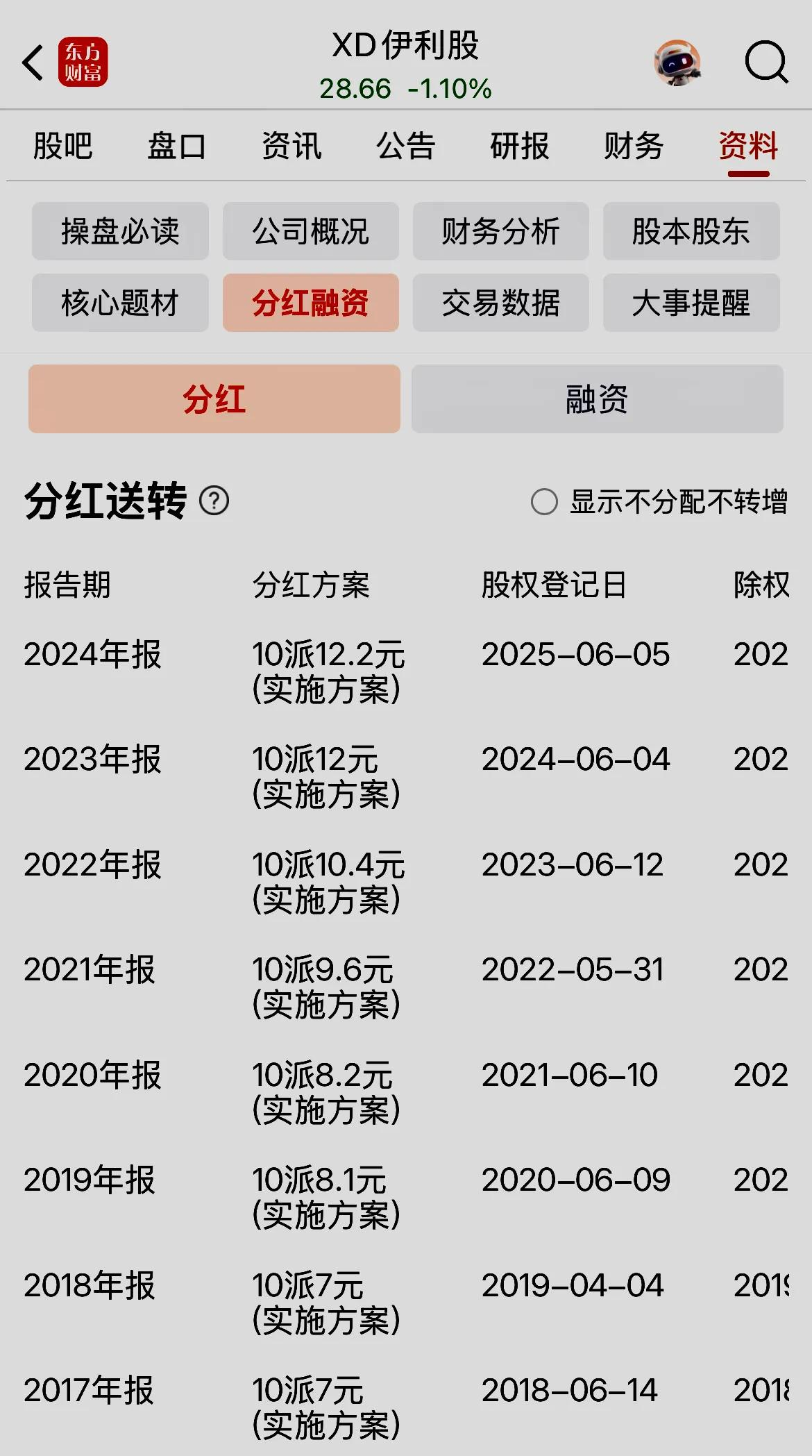Switch to the 融资 segment
The image size is (812, 1456).
pyautogui.click(x=598, y=398)
